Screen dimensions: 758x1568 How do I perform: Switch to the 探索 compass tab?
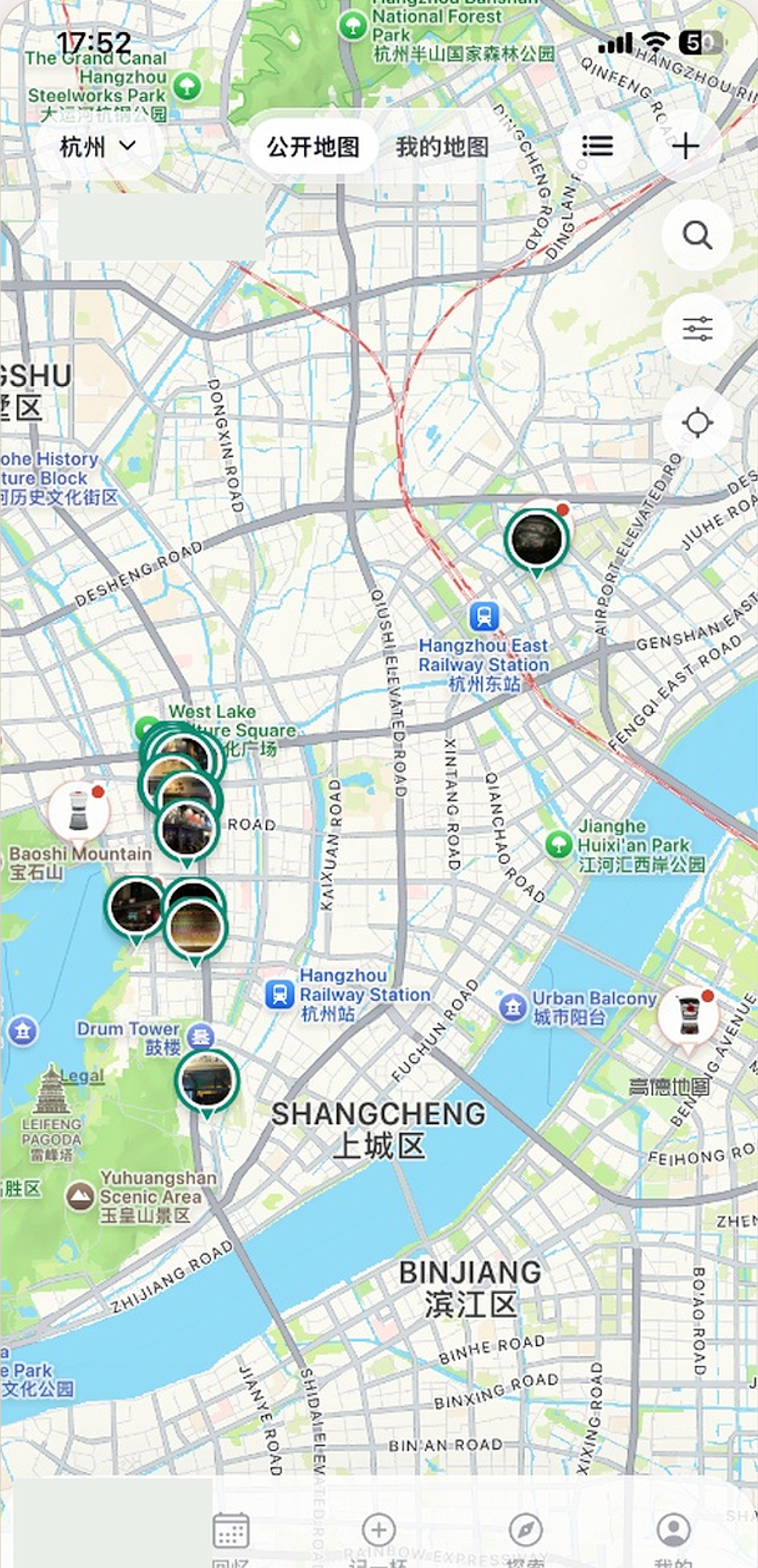pos(525,1536)
